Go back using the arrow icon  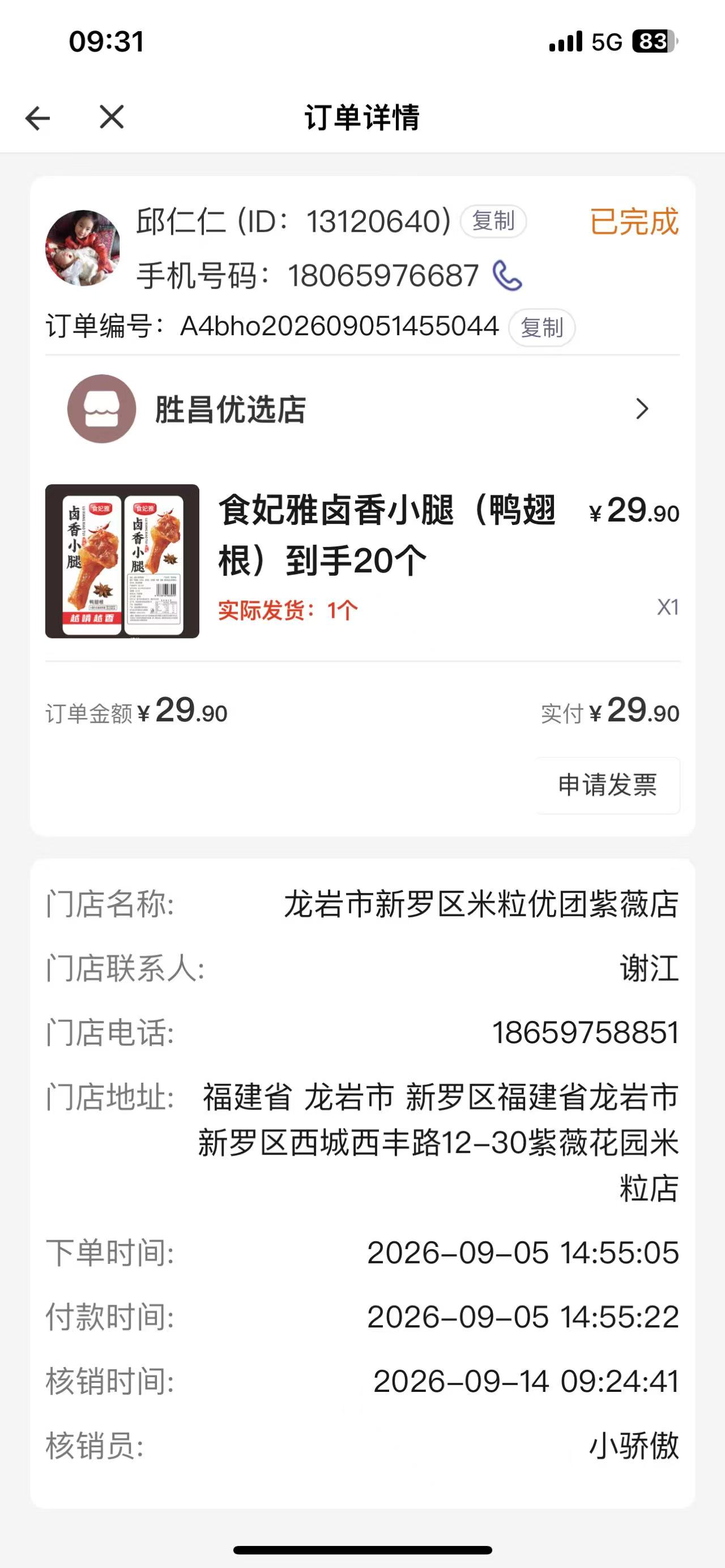pos(37,118)
